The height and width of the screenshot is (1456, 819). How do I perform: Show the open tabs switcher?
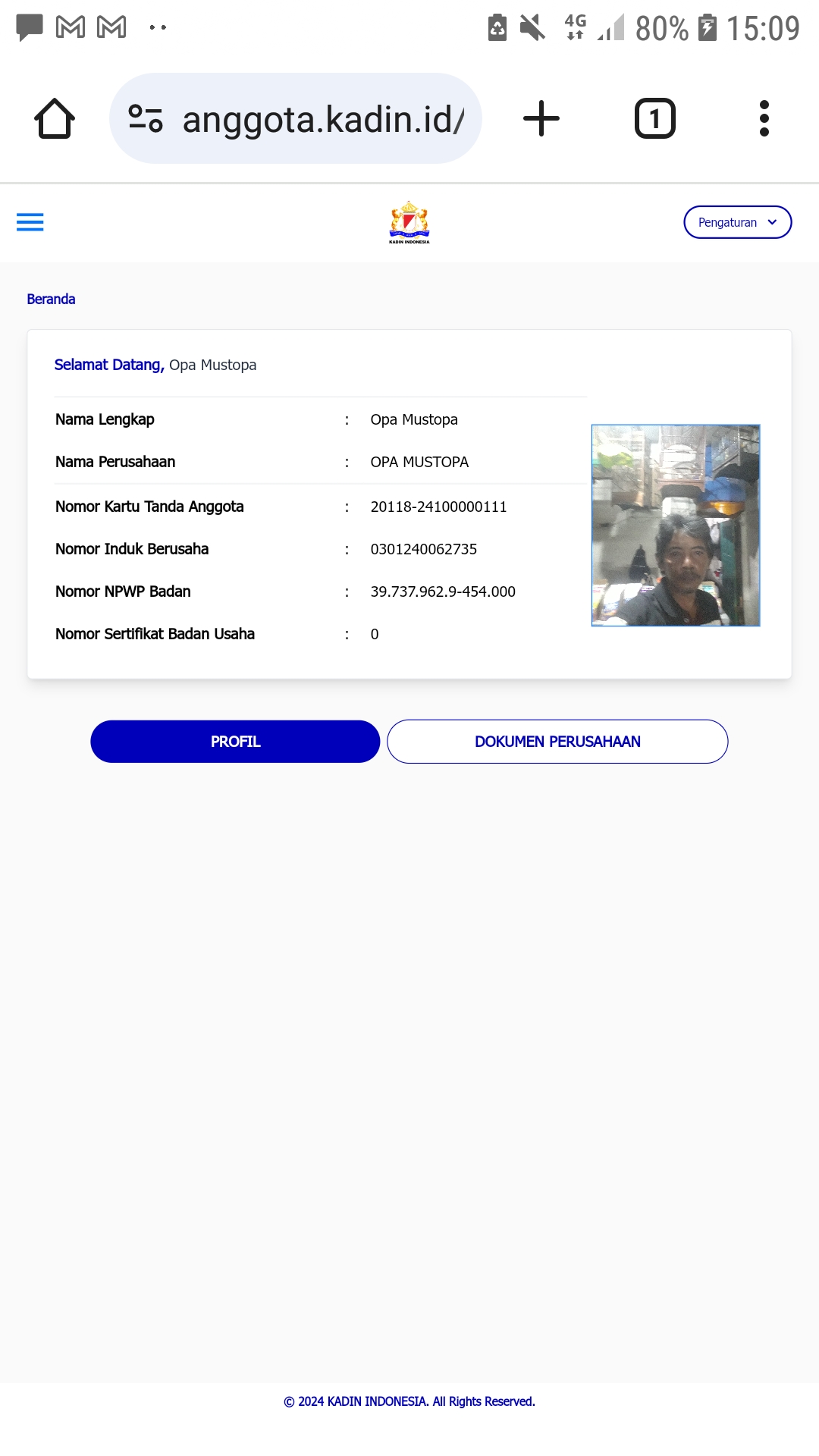(654, 118)
